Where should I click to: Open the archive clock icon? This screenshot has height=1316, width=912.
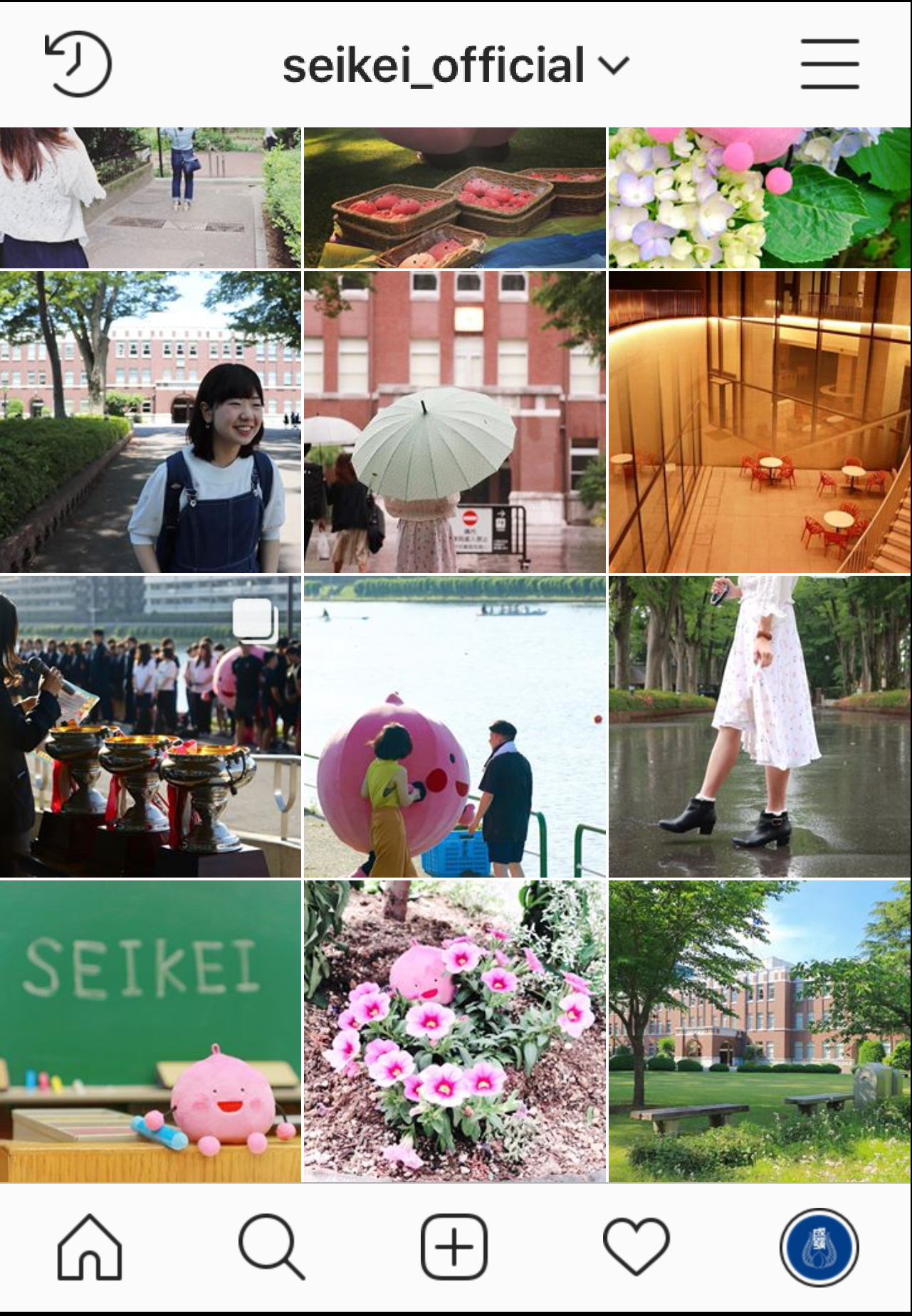pos(78,64)
